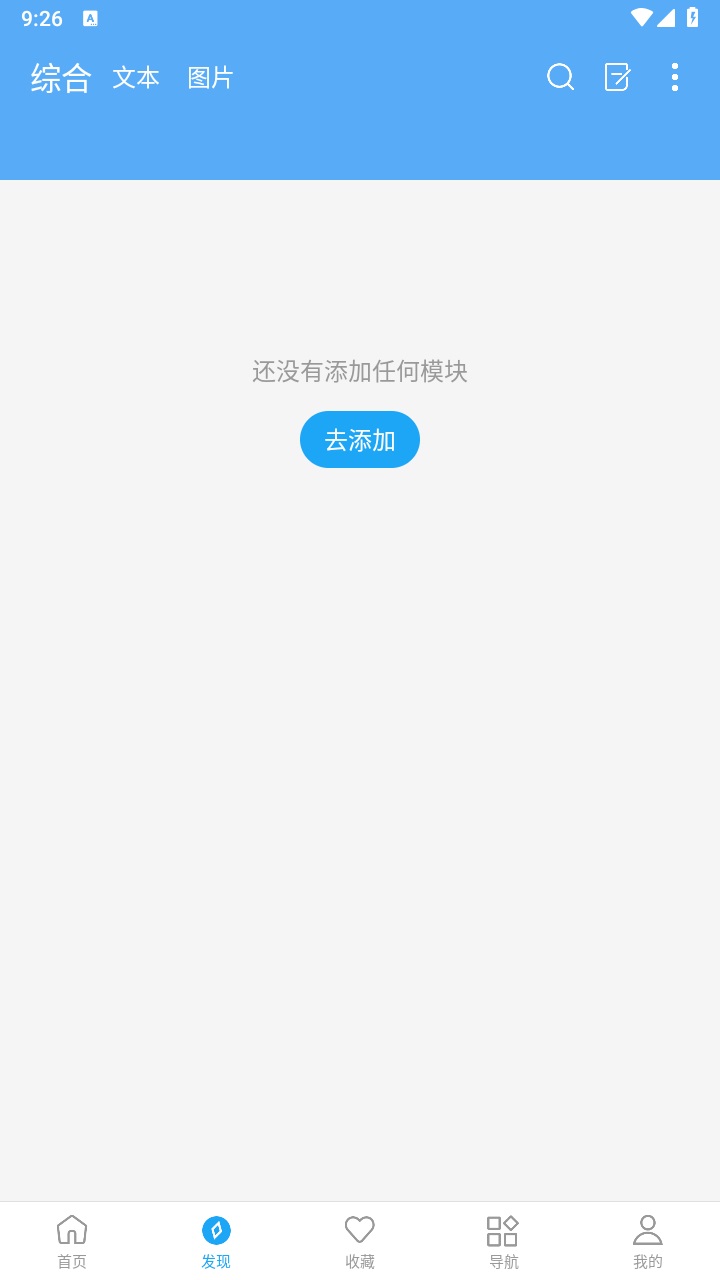Tap the 首页 label in the bottom bar

(71, 1262)
